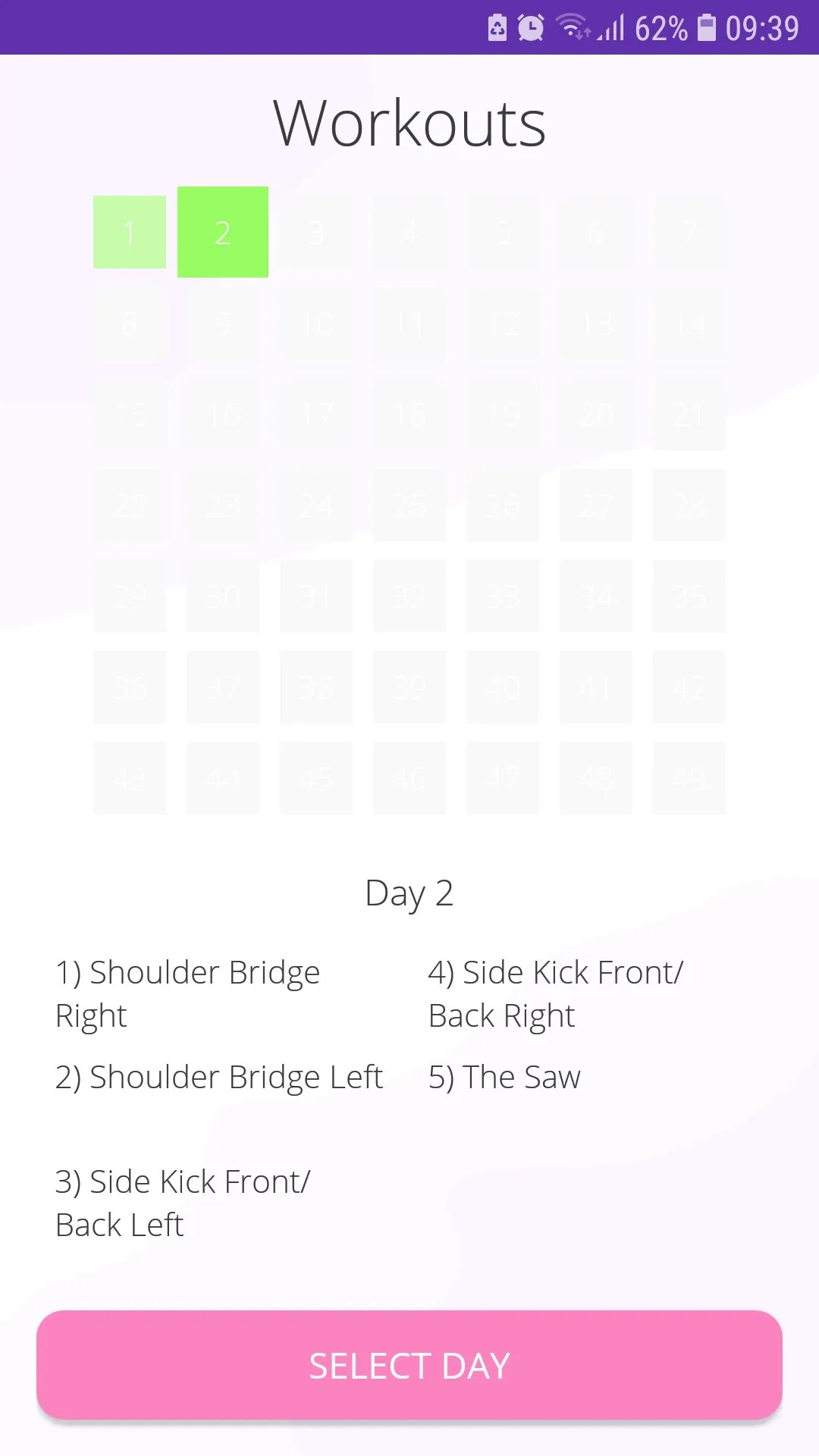
Task: Tap the alarm clock icon in the status bar
Action: 531,27
